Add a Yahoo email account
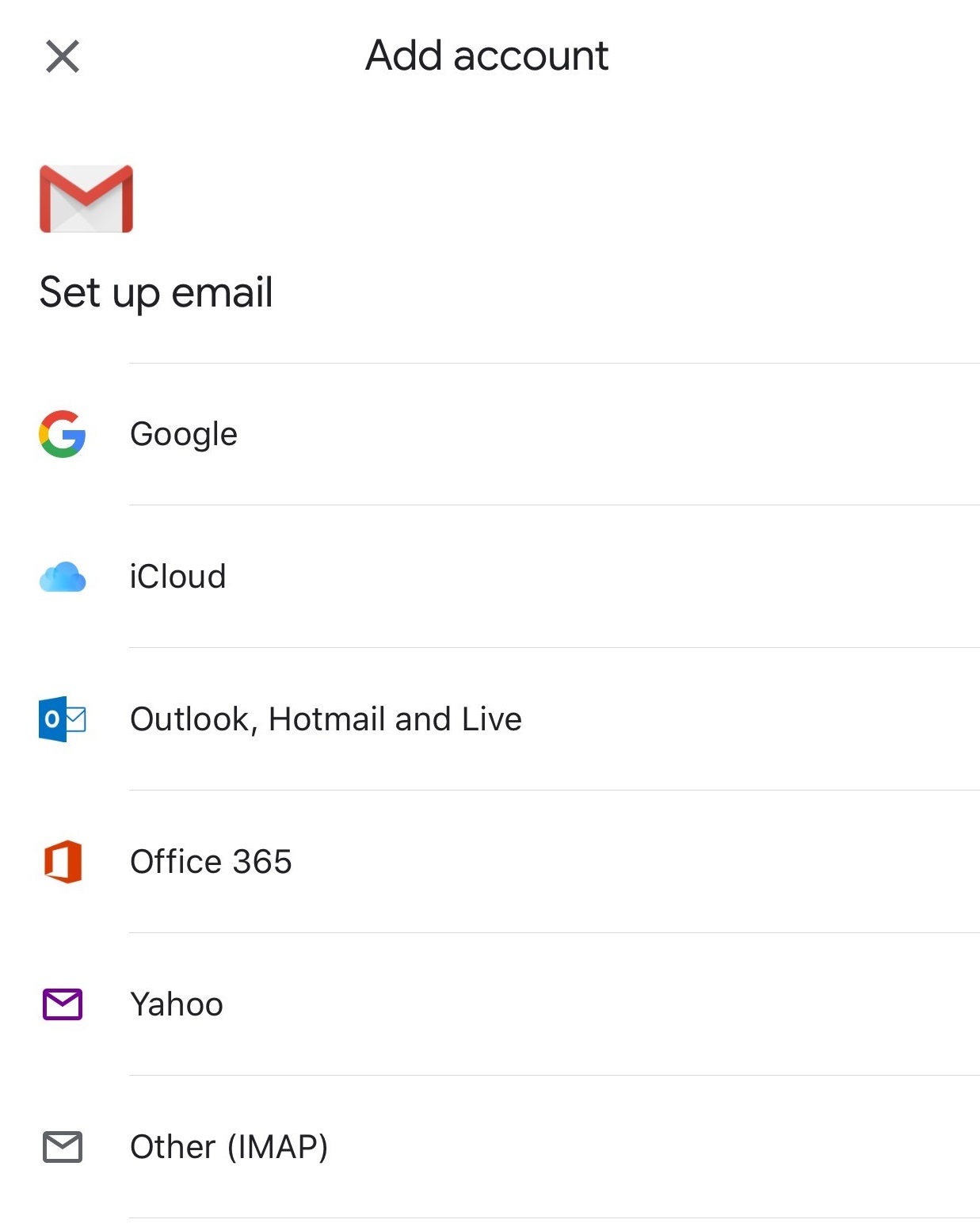This screenshot has height=1227, width=980. [177, 1004]
